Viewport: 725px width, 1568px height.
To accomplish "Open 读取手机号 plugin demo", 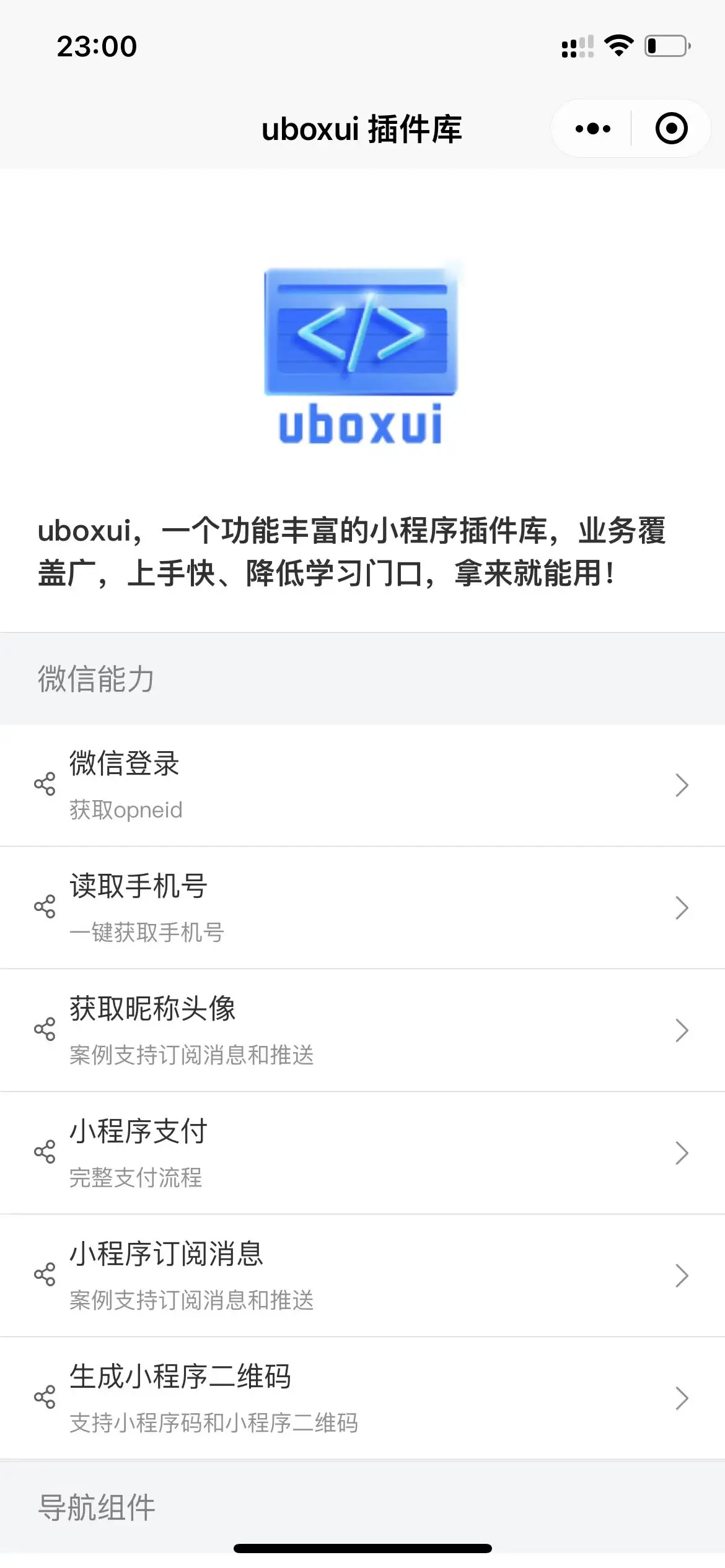I will (x=362, y=907).
